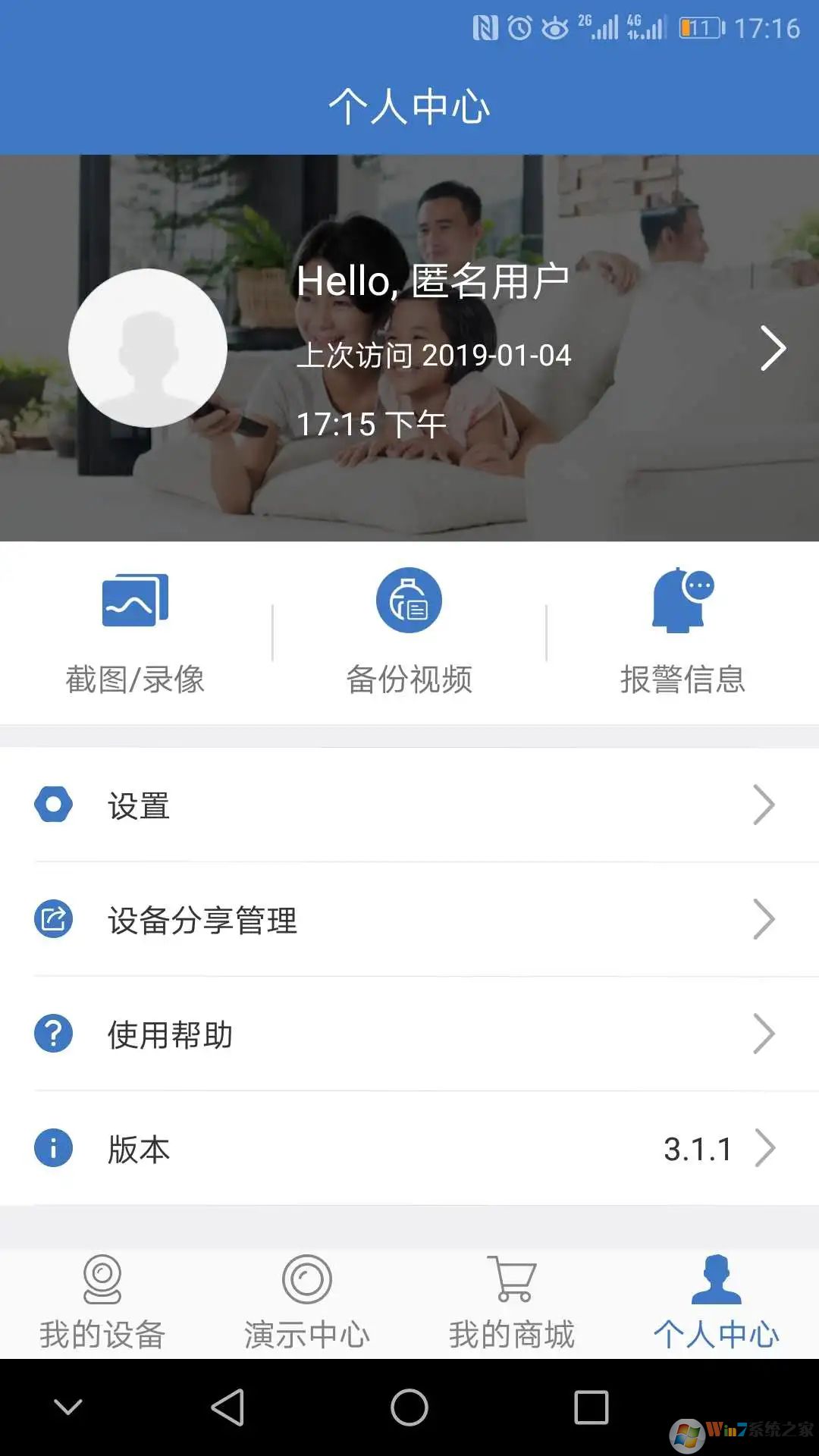Open profile details via the header arrow
Screen dimensions: 819x1456
772,348
